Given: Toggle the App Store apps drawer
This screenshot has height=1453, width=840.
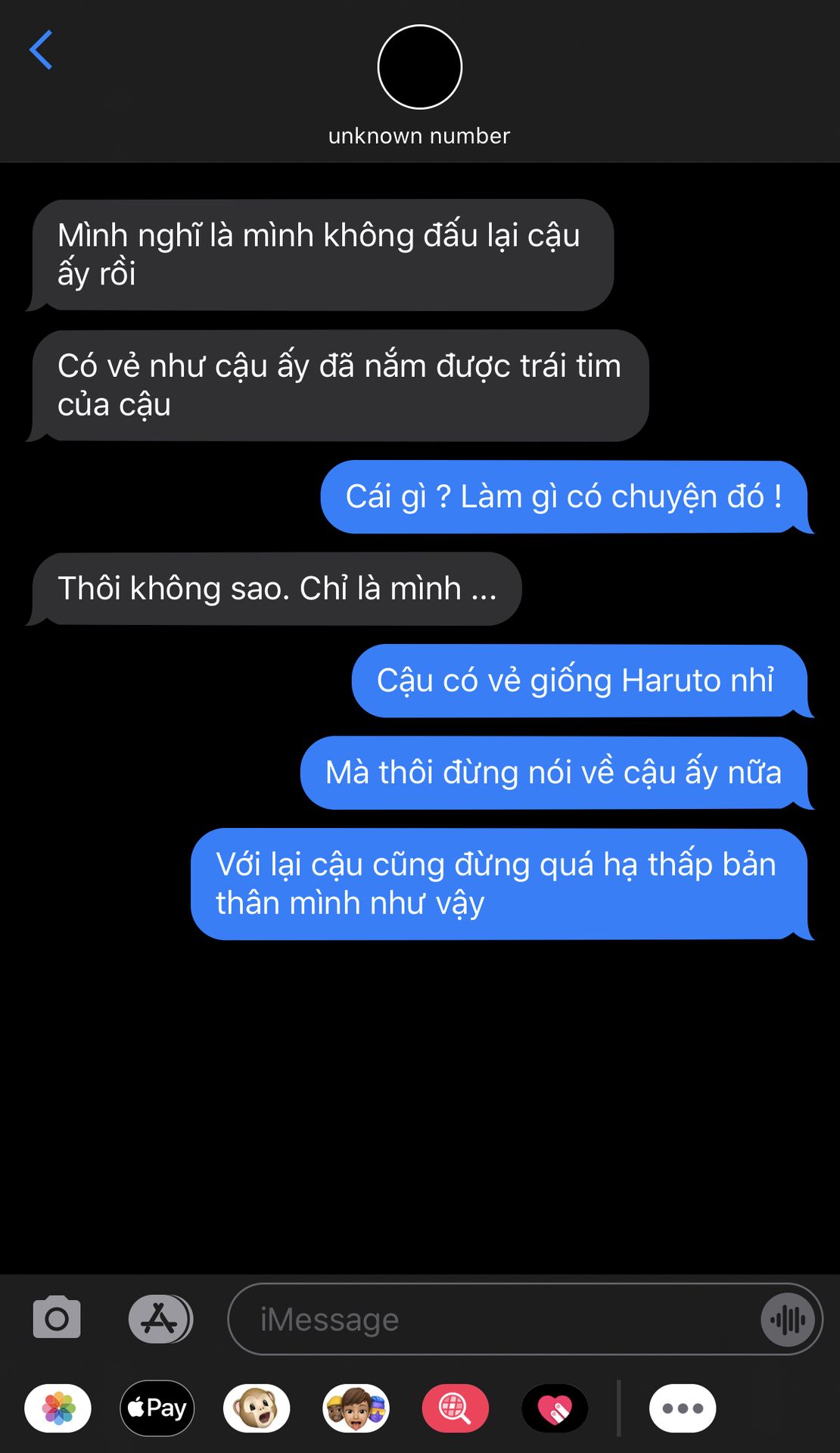Looking at the screenshot, I should click(160, 1318).
